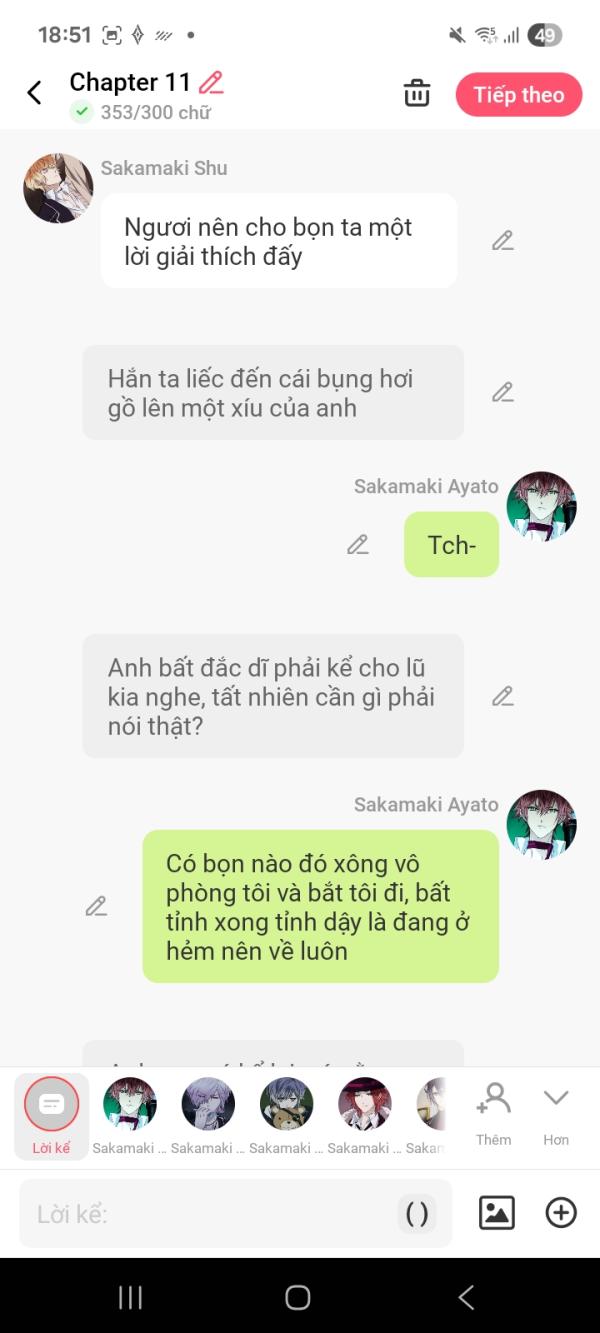
Task: Add a new character with Thêm
Action: [x=493, y=1112]
